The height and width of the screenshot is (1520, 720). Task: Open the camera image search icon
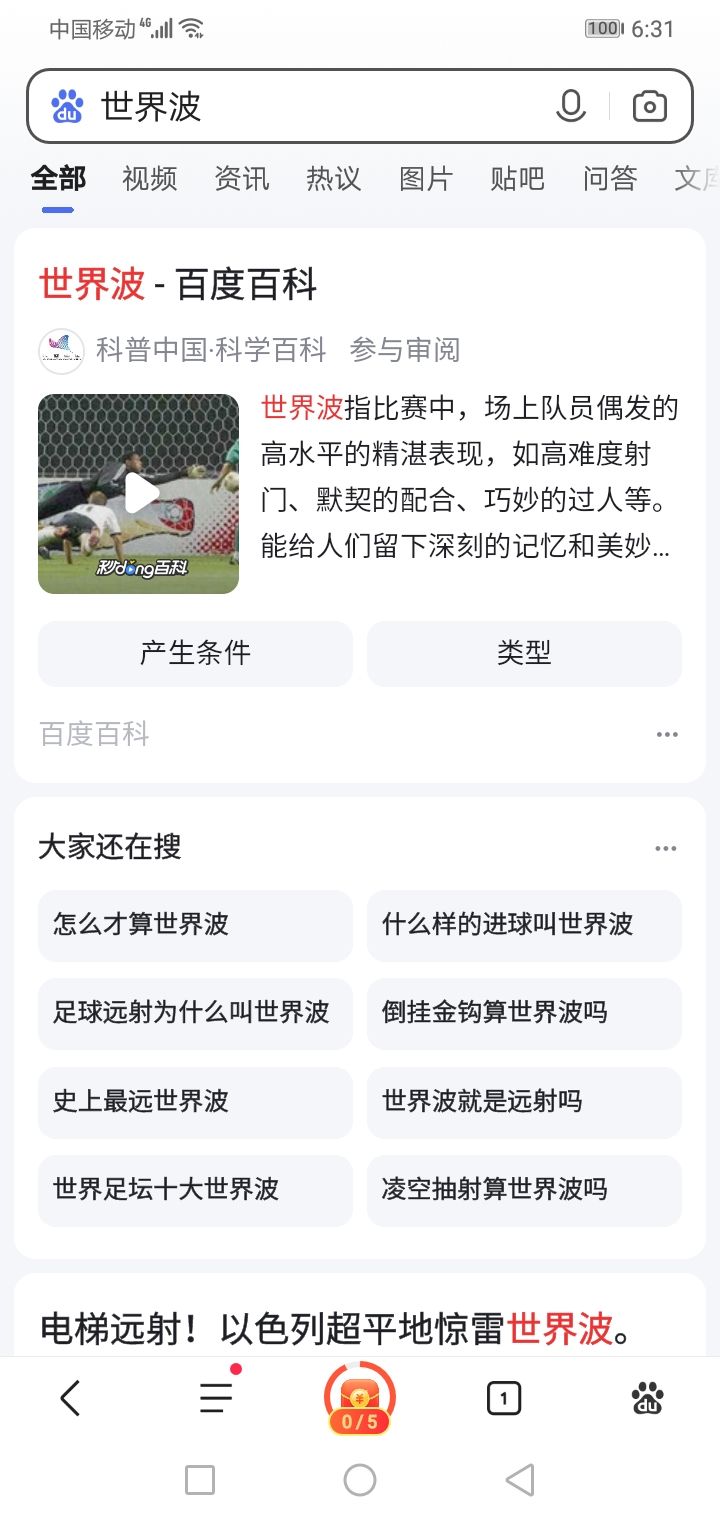(650, 106)
